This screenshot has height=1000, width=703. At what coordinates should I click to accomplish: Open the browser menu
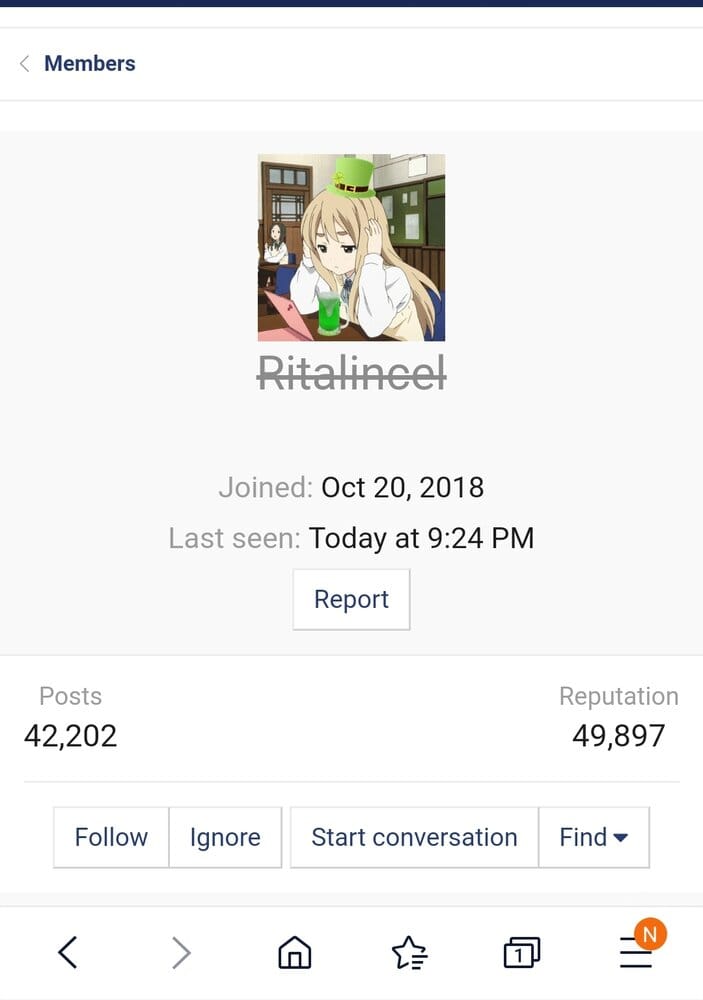[x=636, y=953]
